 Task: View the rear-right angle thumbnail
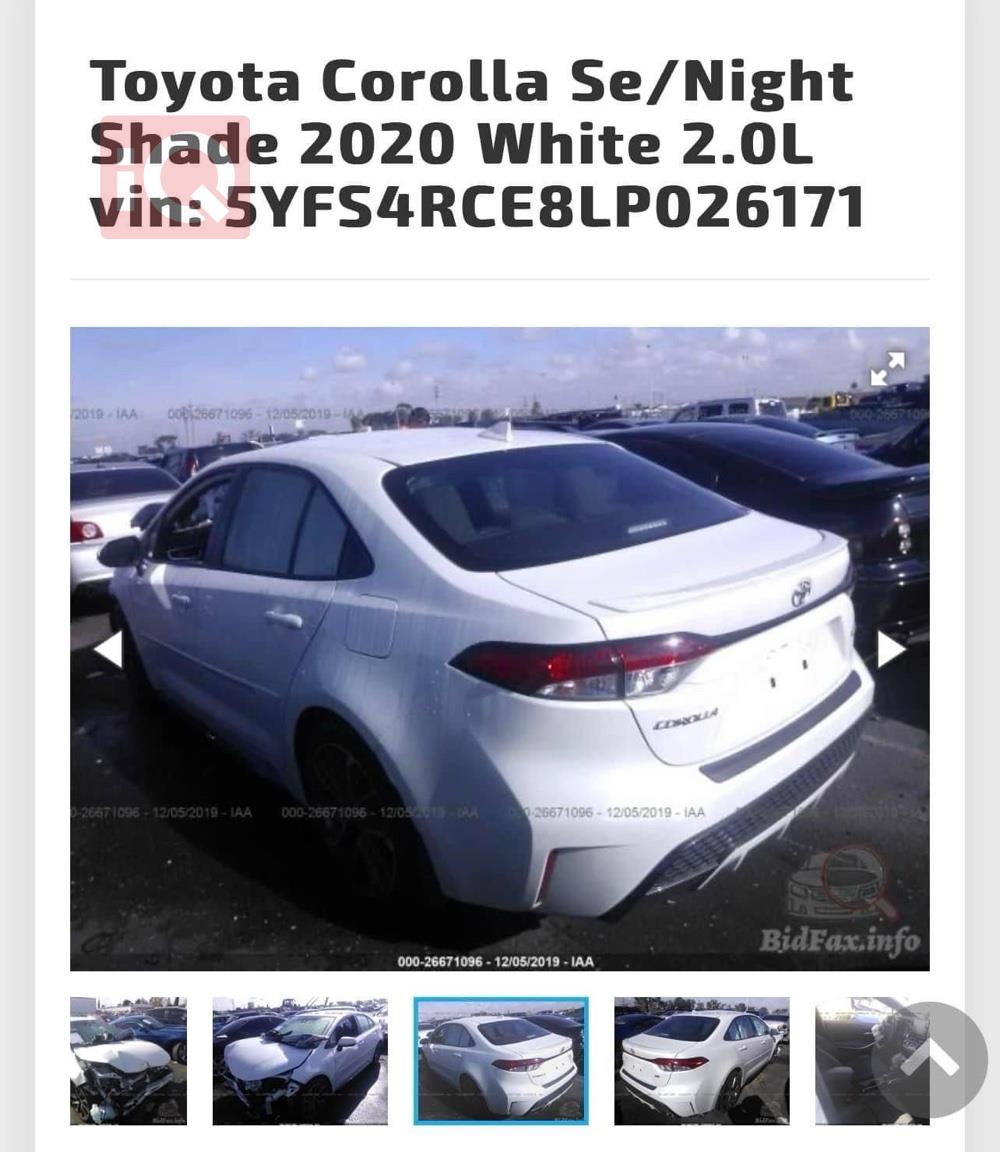701,1060
